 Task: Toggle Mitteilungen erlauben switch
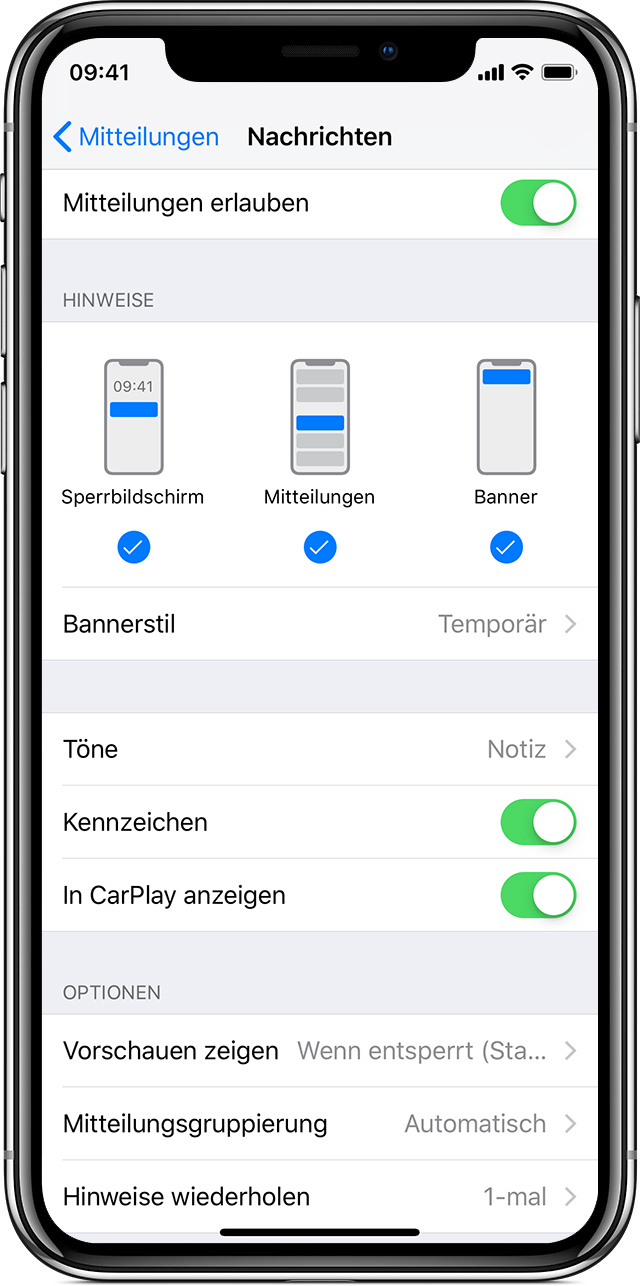(x=537, y=203)
